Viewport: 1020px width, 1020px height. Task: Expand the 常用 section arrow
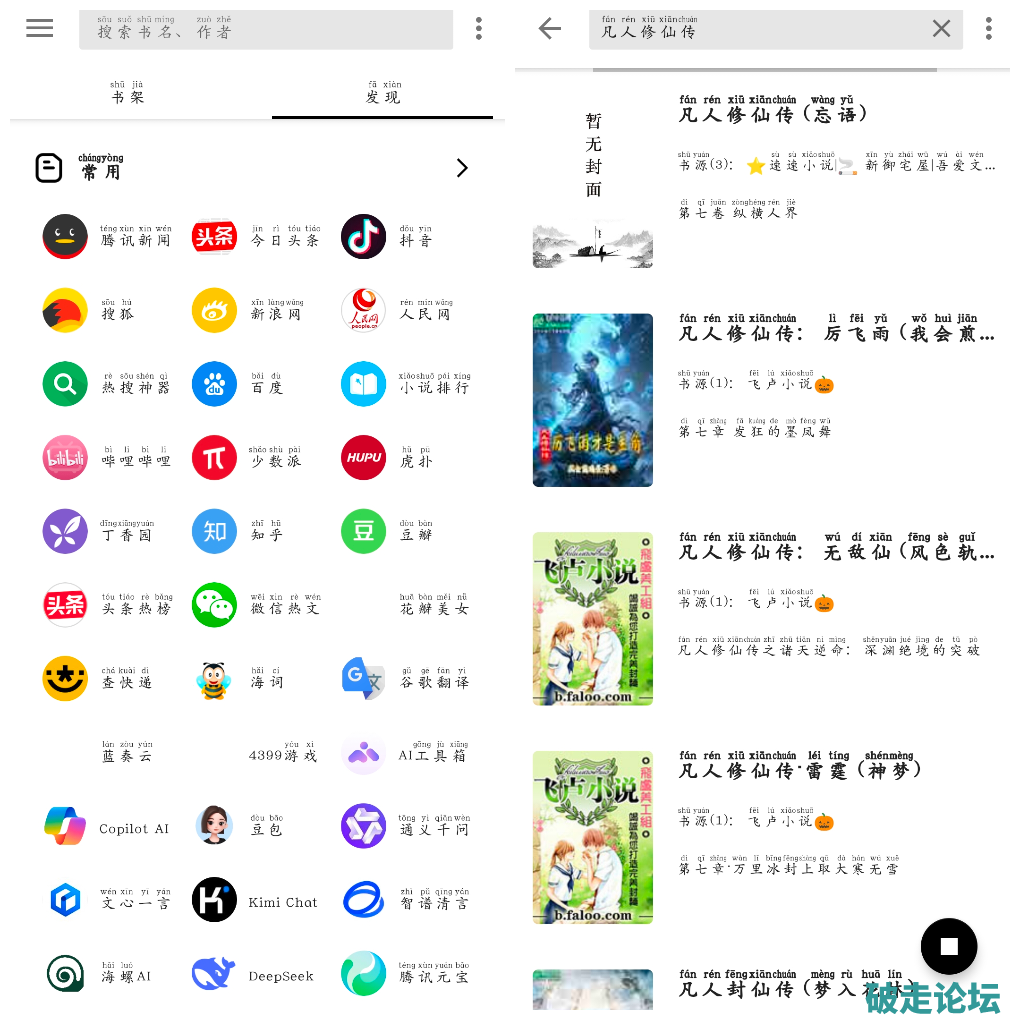[462, 168]
